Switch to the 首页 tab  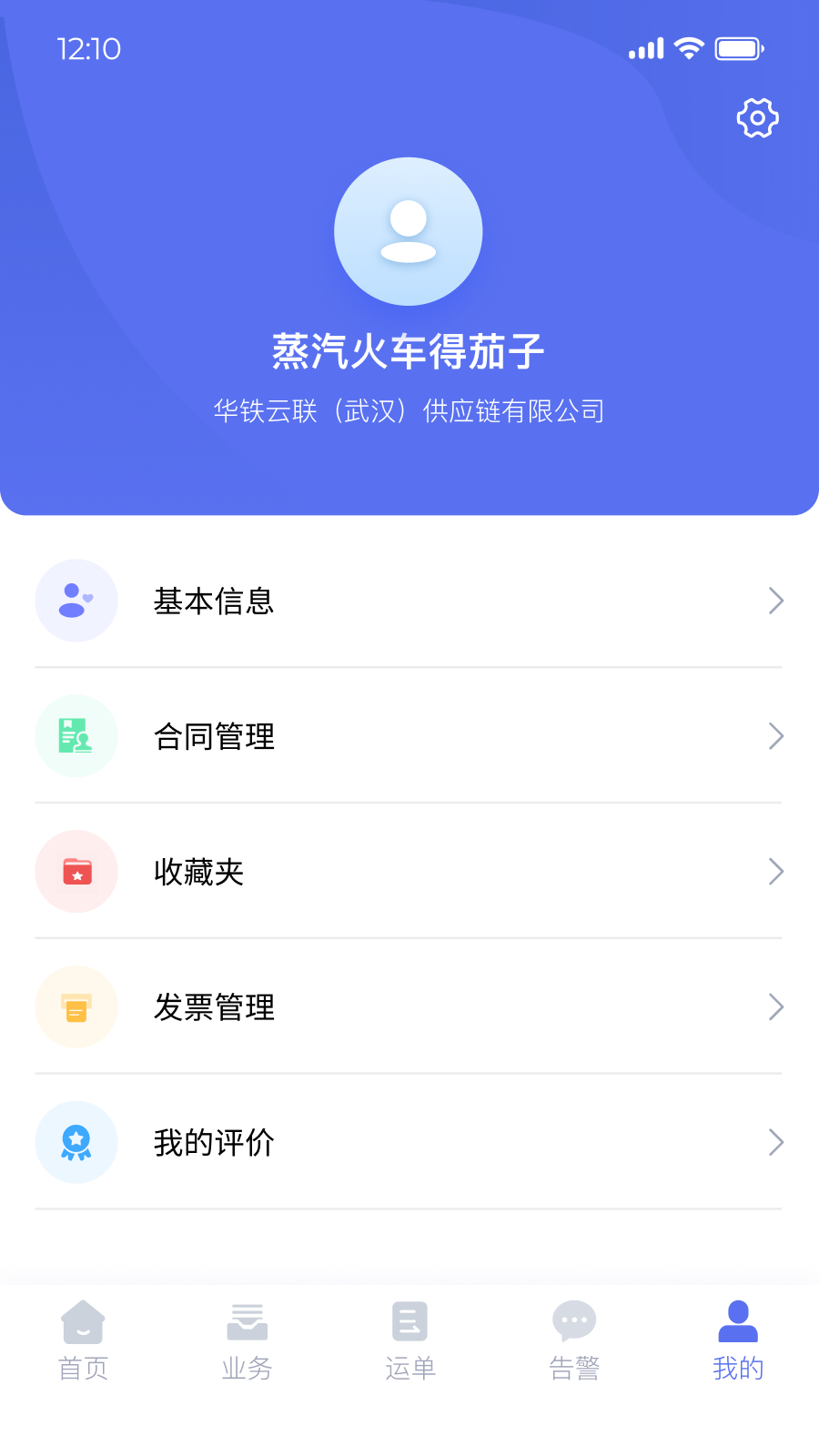(x=84, y=1340)
